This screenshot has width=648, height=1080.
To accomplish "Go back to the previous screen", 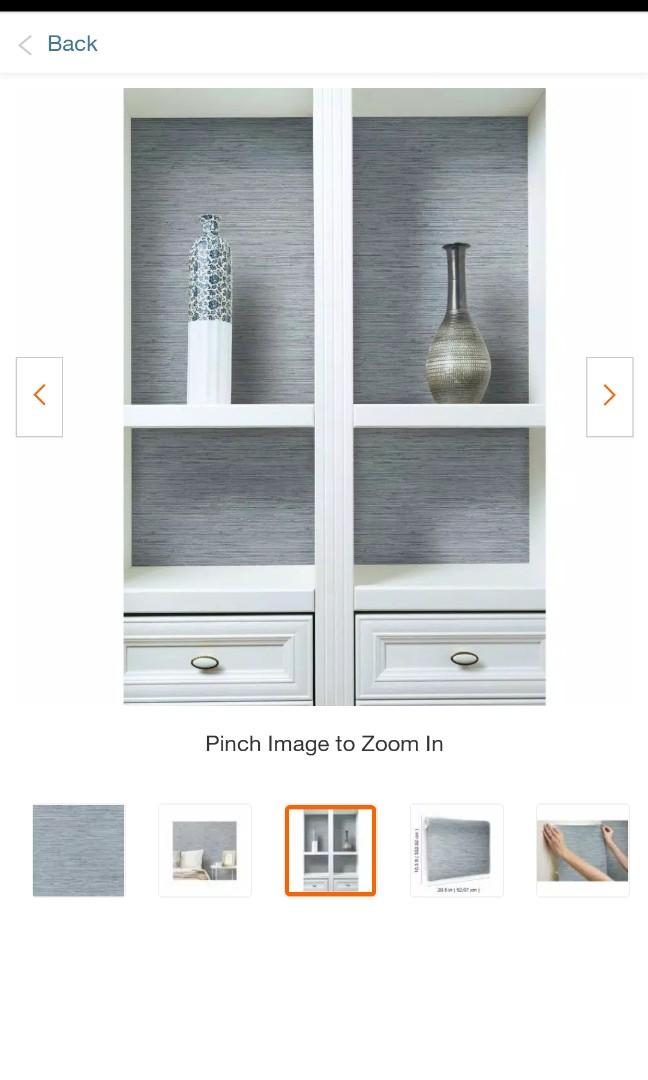I will (58, 44).
